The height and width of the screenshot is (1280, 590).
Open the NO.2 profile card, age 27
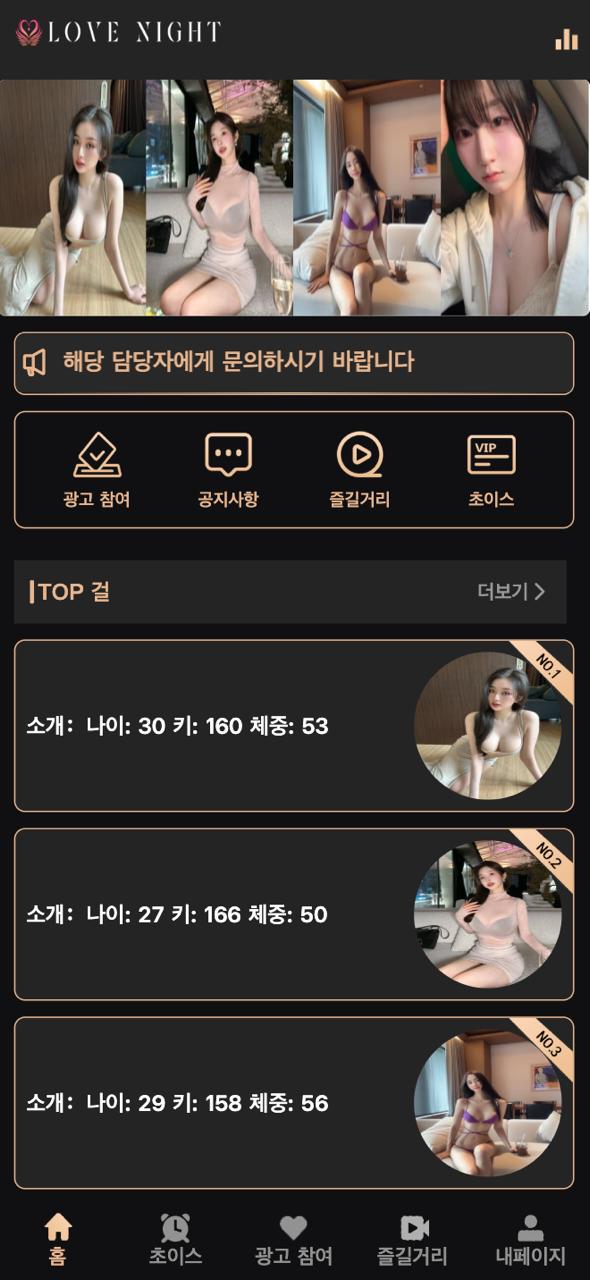coord(294,914)
